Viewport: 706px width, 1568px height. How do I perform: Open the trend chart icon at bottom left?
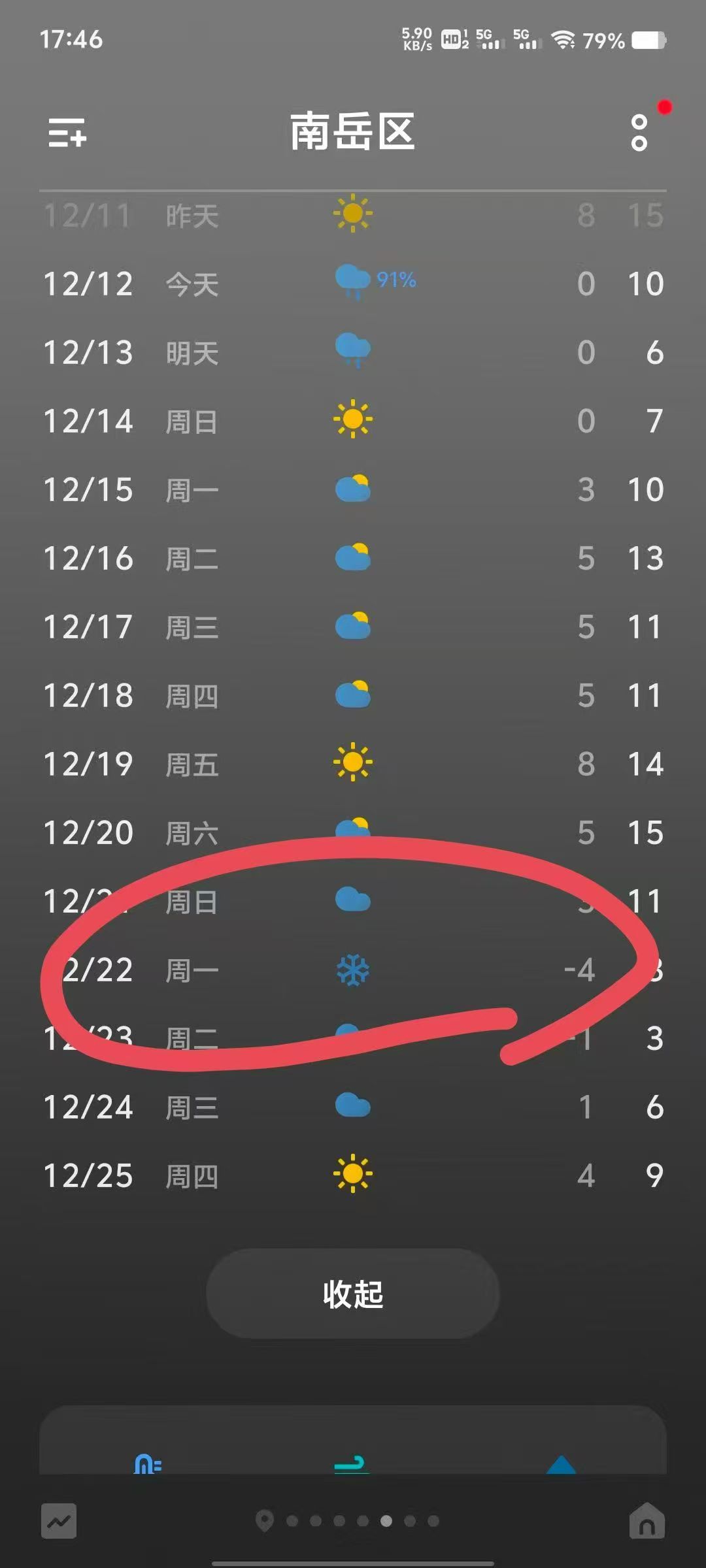pos(59,1521)
